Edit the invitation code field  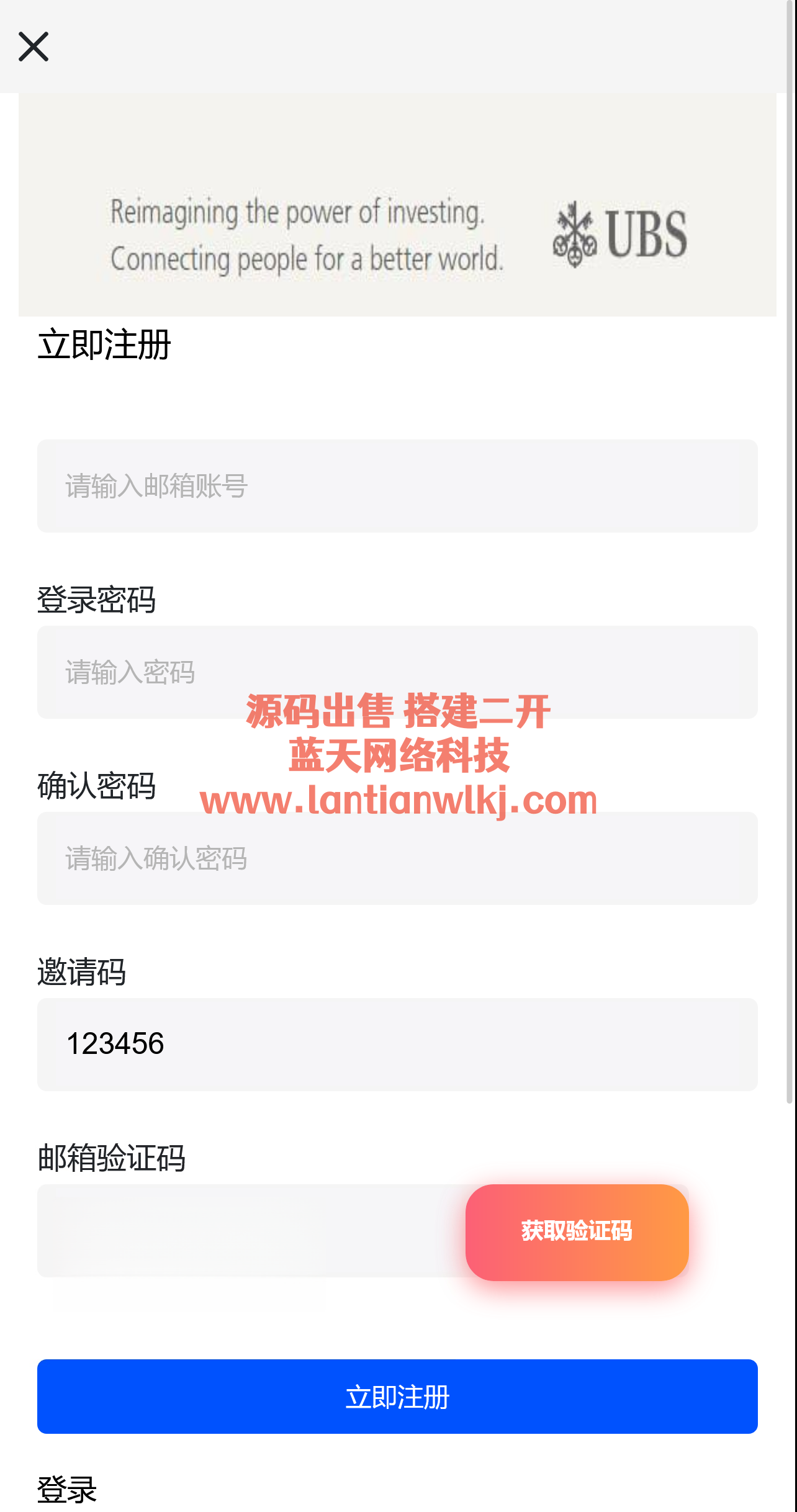coord(397,1045)
